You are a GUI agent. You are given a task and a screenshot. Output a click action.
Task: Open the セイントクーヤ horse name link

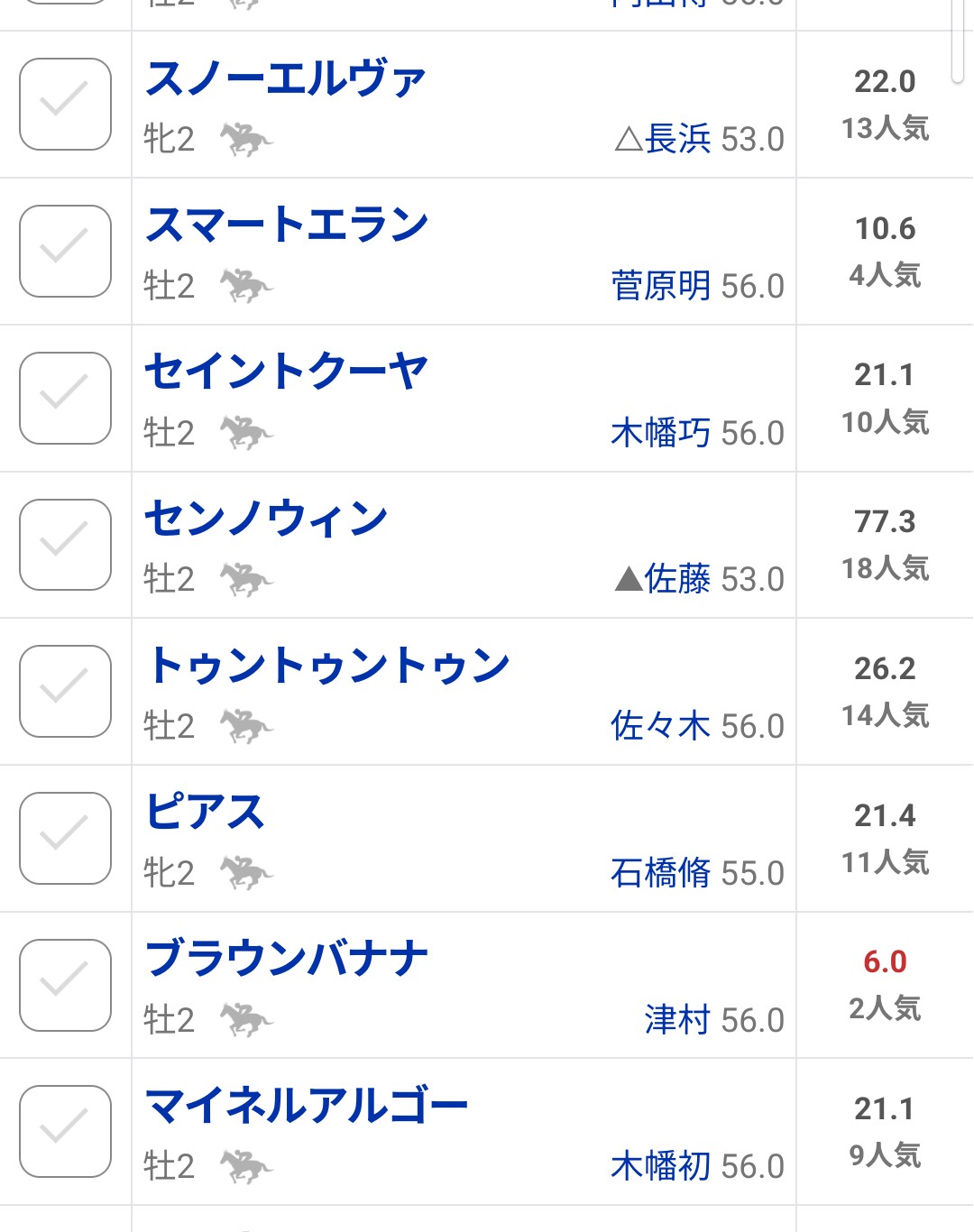point(286,372)
